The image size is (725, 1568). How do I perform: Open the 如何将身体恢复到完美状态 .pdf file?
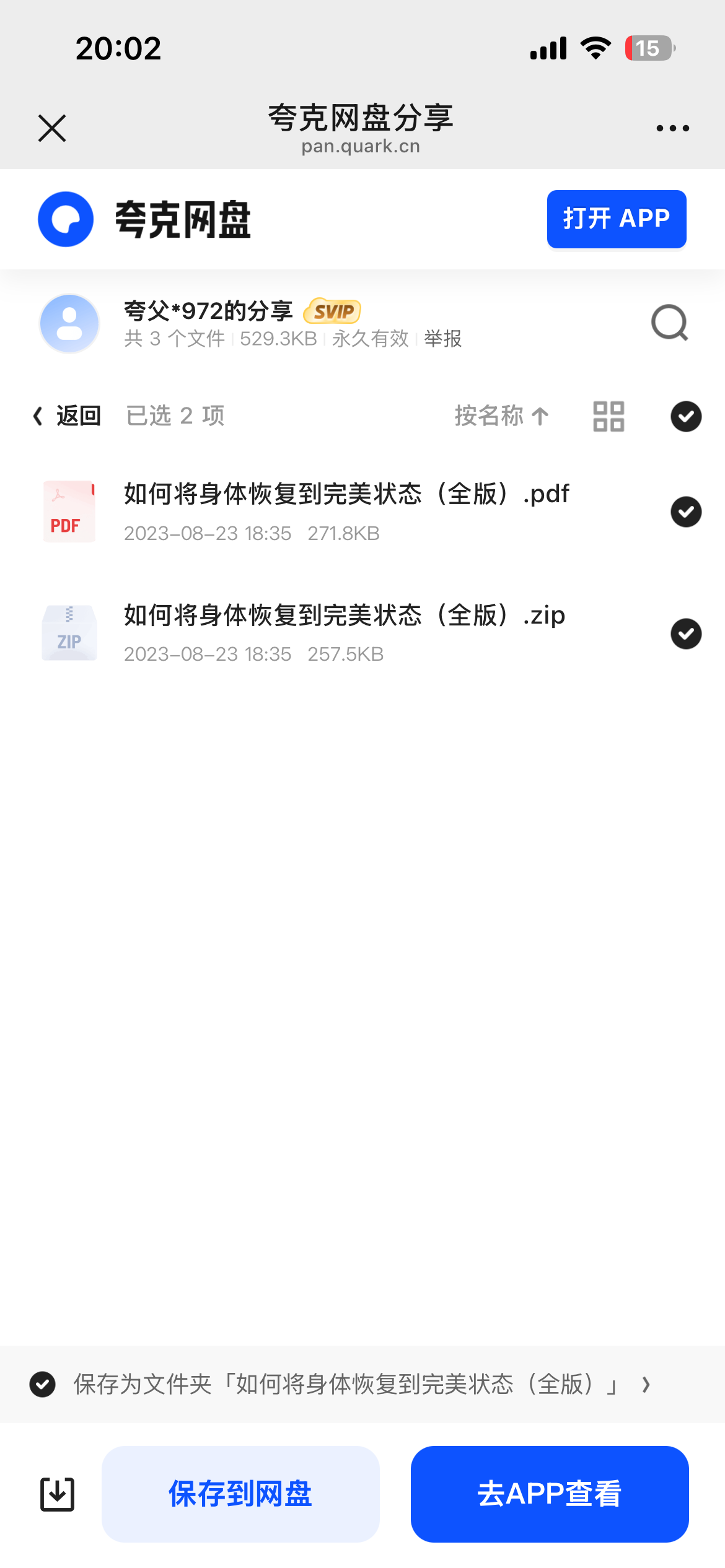point(346,494)
